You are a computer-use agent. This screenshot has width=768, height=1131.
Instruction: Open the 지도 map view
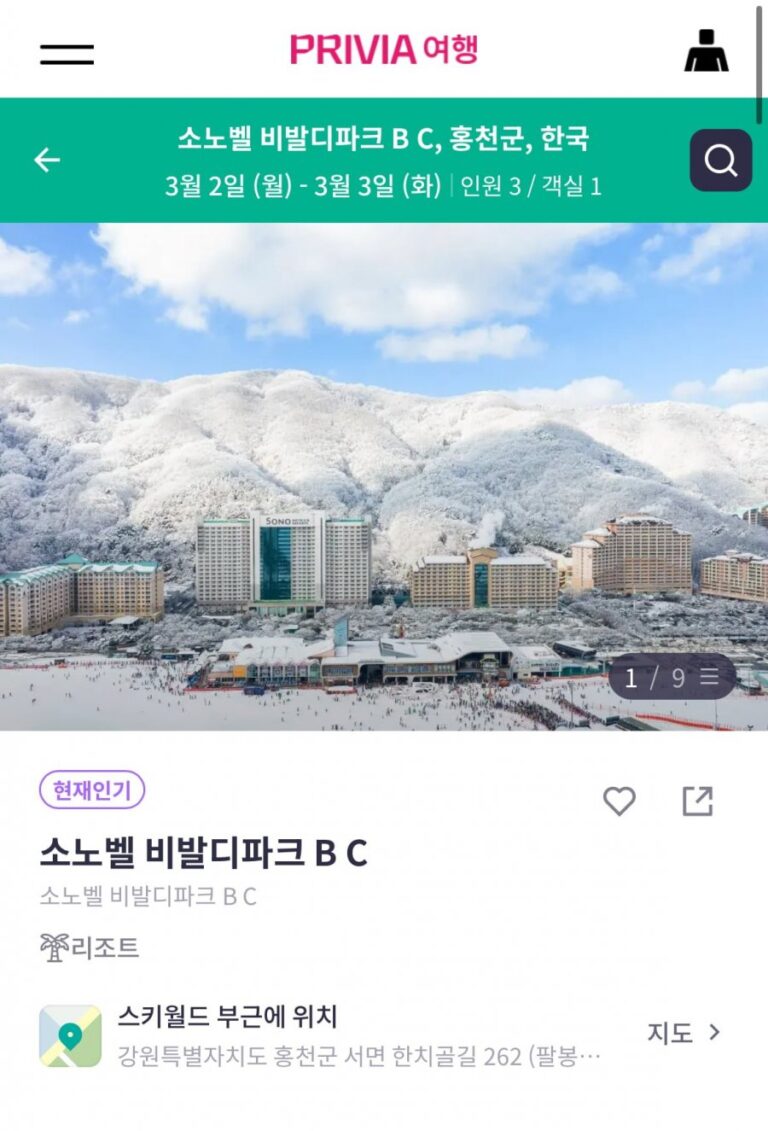click(684, 1033)
